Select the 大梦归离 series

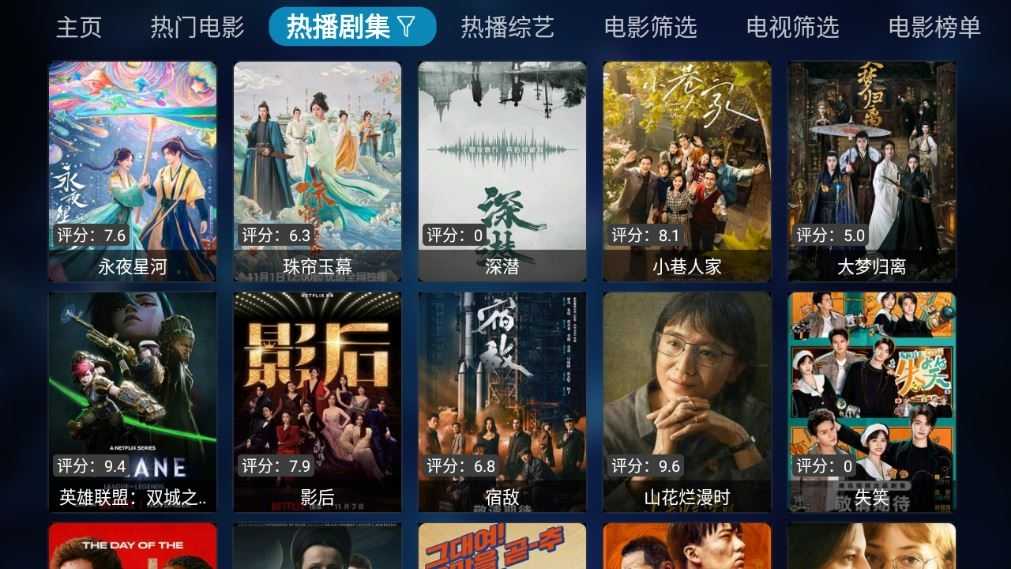tap(872, 171)
